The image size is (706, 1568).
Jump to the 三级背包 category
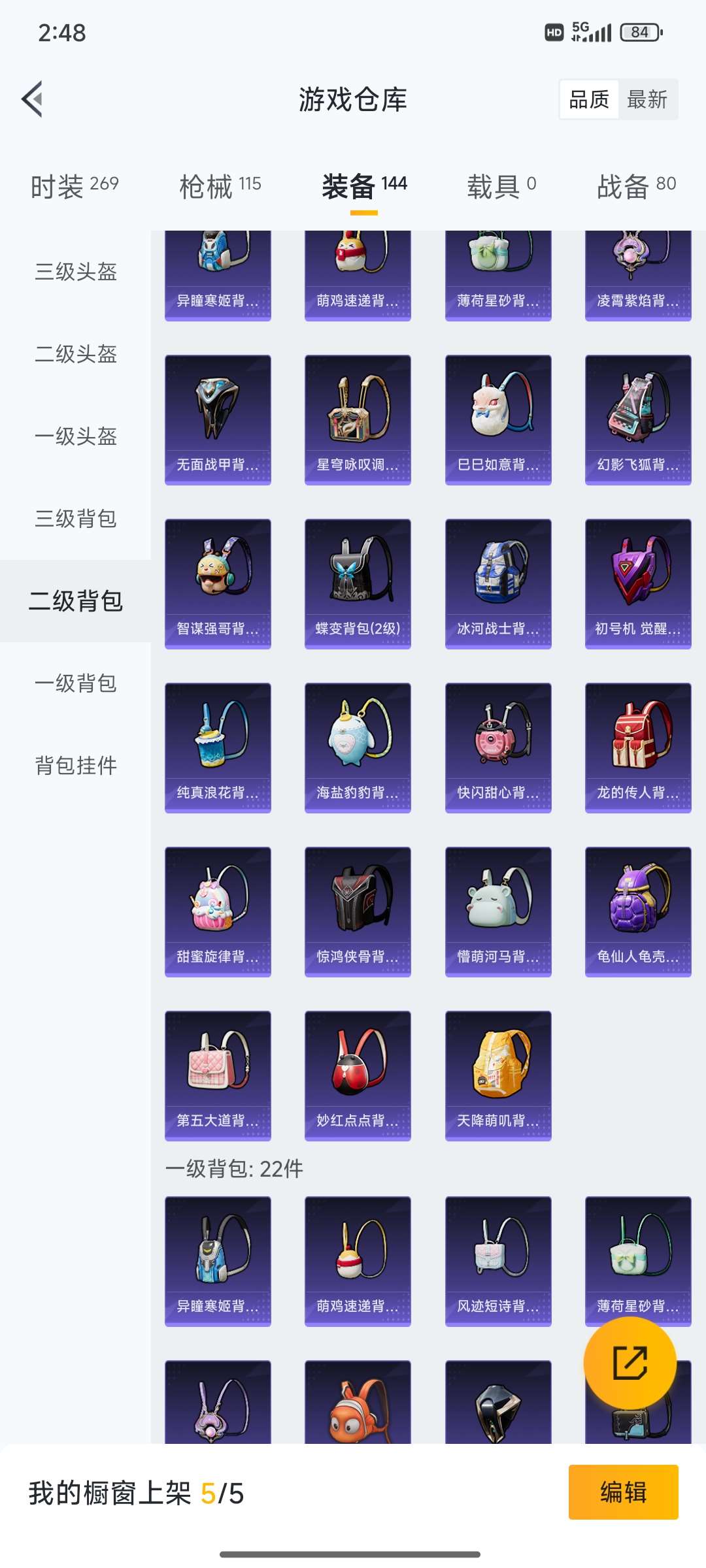(76, 519)
